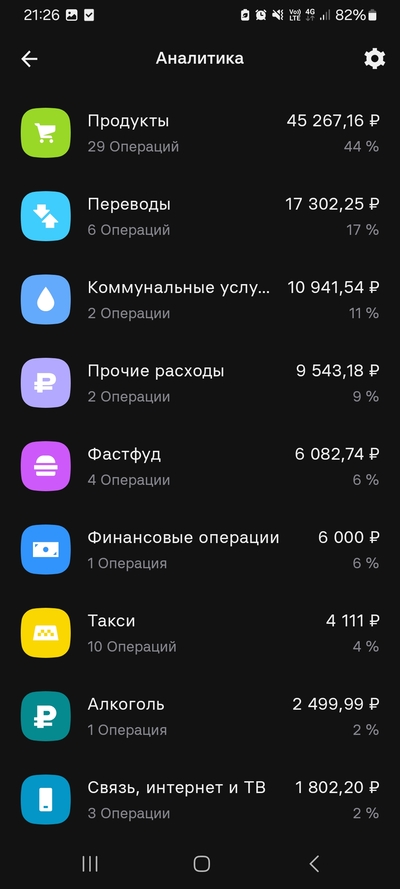Image resolution: width=400 pixels, height=889 pixels.
Task: View the Переводы category details
Action: click(x=200, y=216)
